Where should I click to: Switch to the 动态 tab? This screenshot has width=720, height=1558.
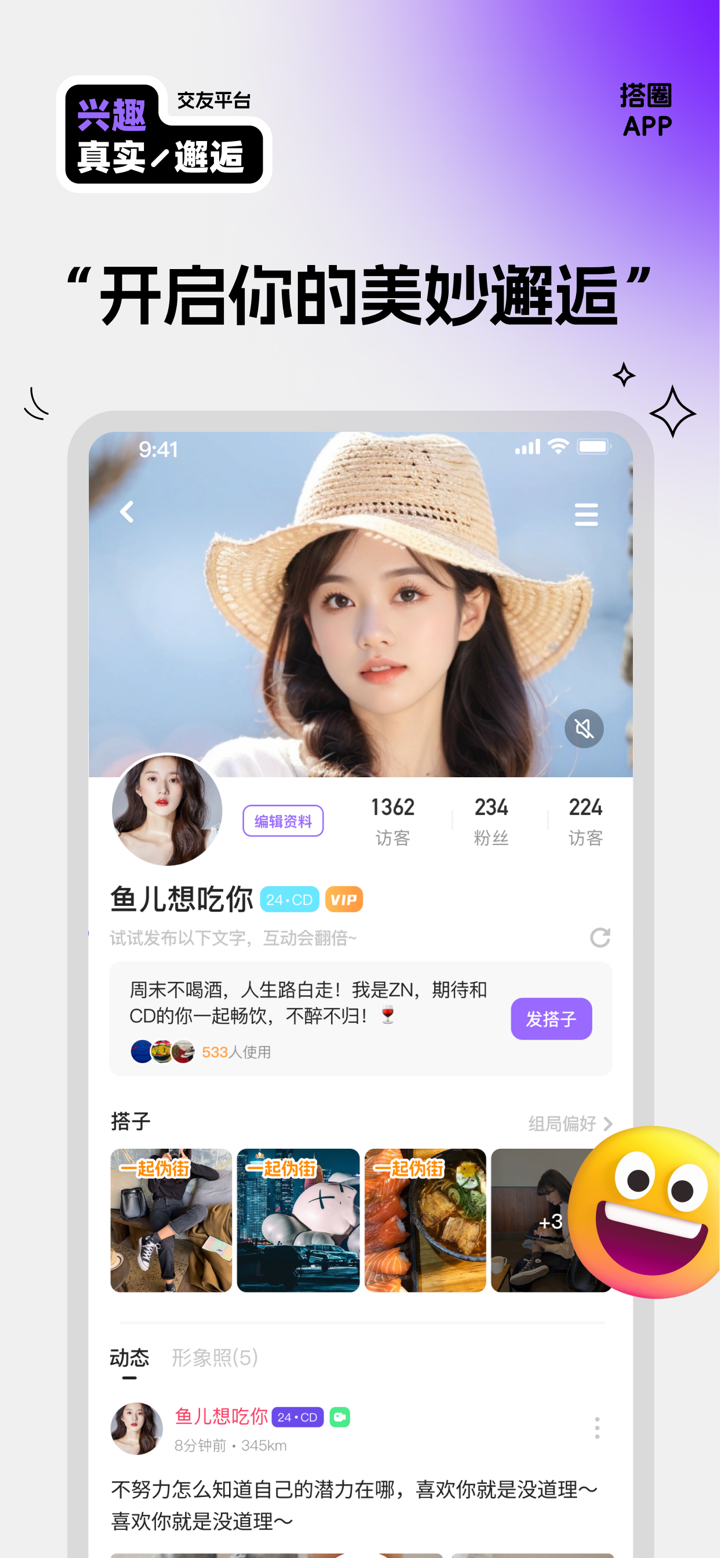[x=129, y=1358]
